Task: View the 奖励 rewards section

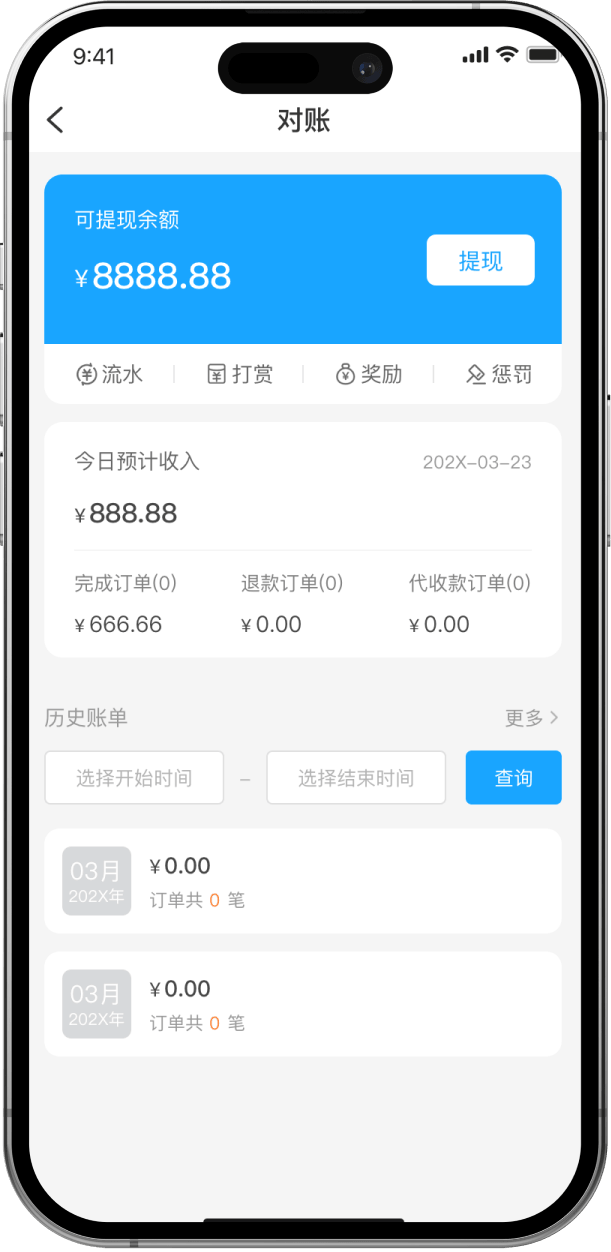Action: pos(369,374)
